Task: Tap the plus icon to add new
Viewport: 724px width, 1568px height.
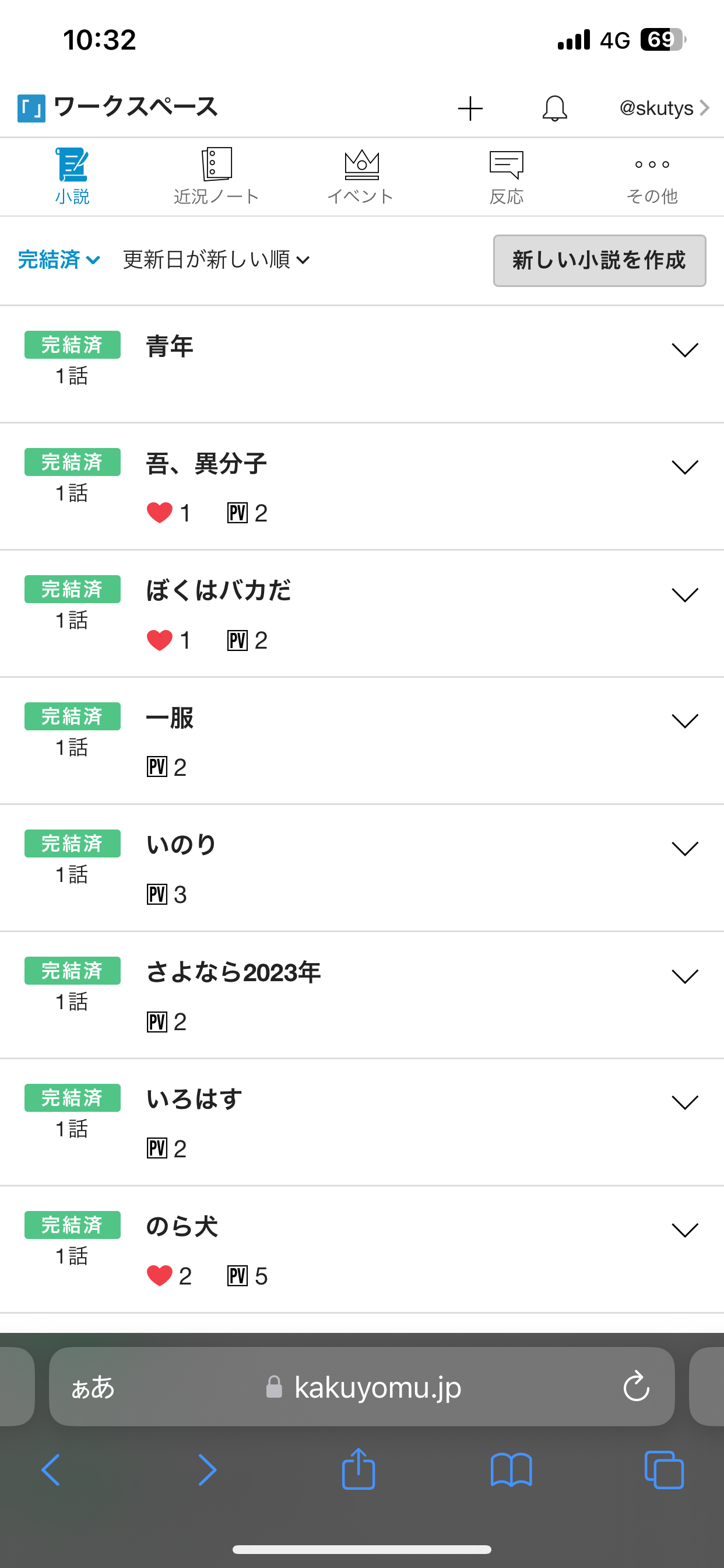Action: point(470,108)
